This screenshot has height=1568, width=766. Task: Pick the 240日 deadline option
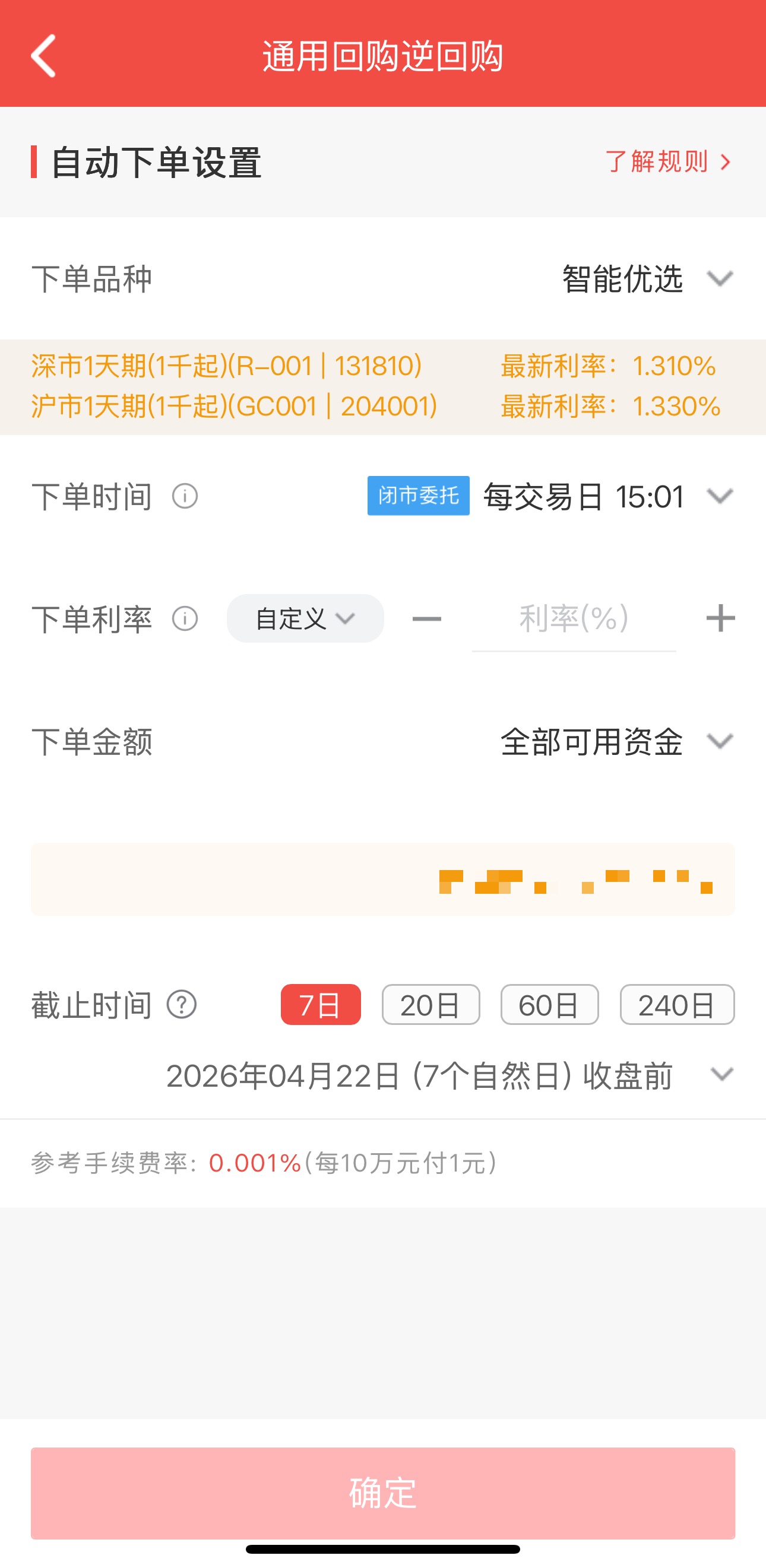[676, 1004]
